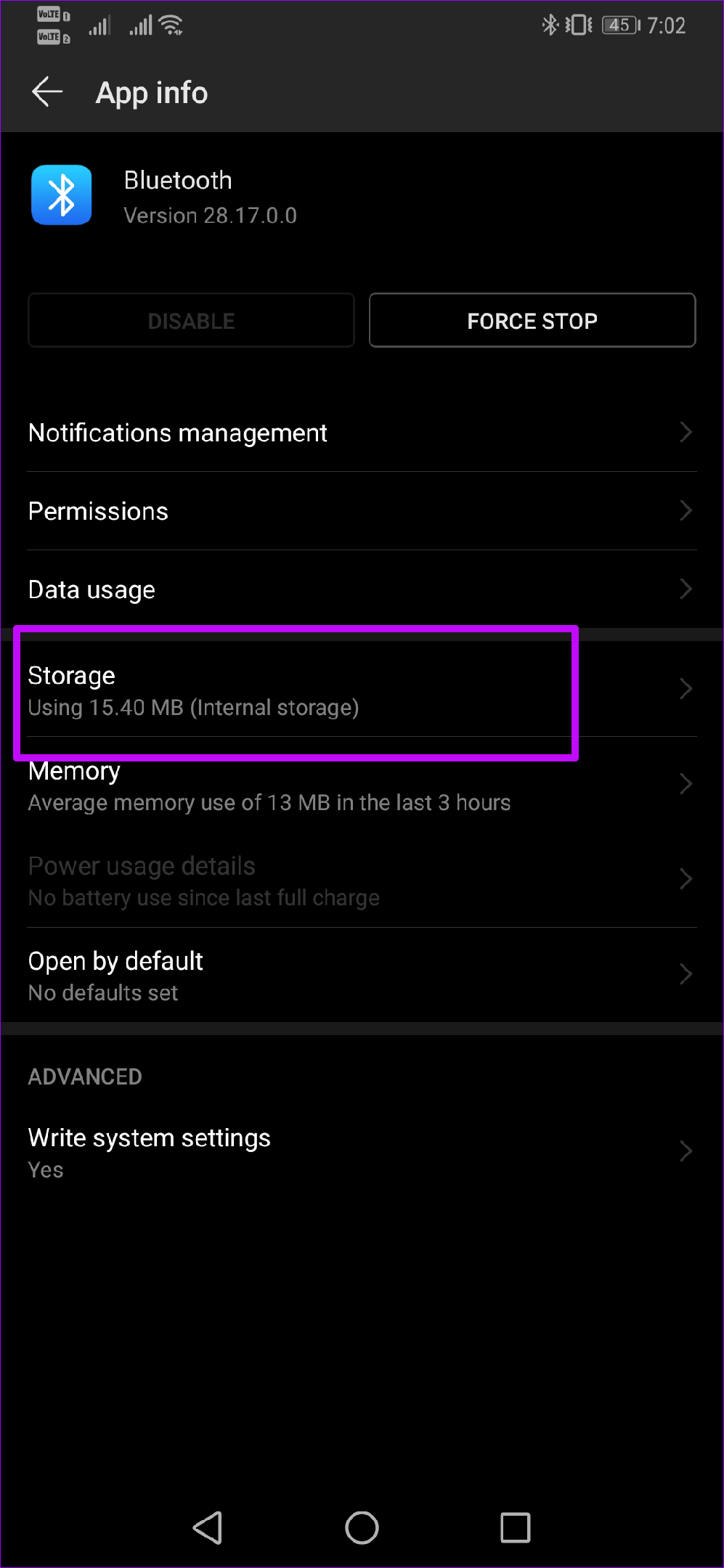
Task: Open Permissions settings
Action: 361,511
